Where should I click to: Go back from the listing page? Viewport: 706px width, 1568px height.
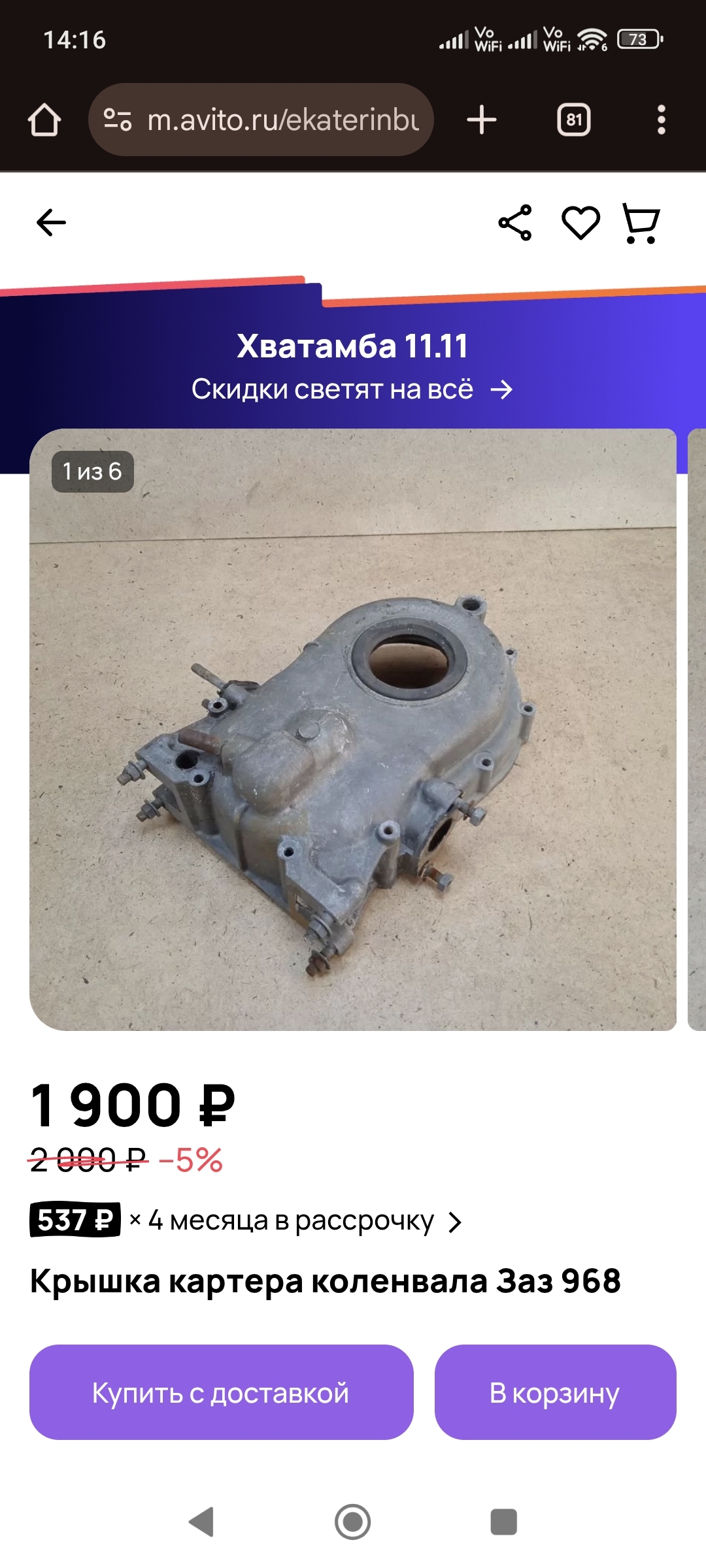pos(51,223)
